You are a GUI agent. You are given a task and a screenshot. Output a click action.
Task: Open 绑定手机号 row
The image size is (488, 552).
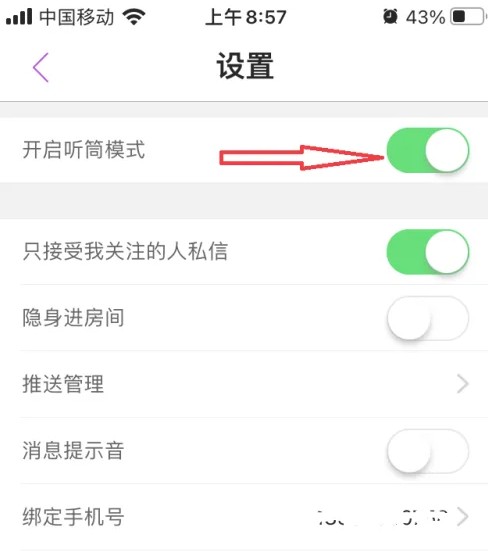pyautogui.click(x=244, y=517)
